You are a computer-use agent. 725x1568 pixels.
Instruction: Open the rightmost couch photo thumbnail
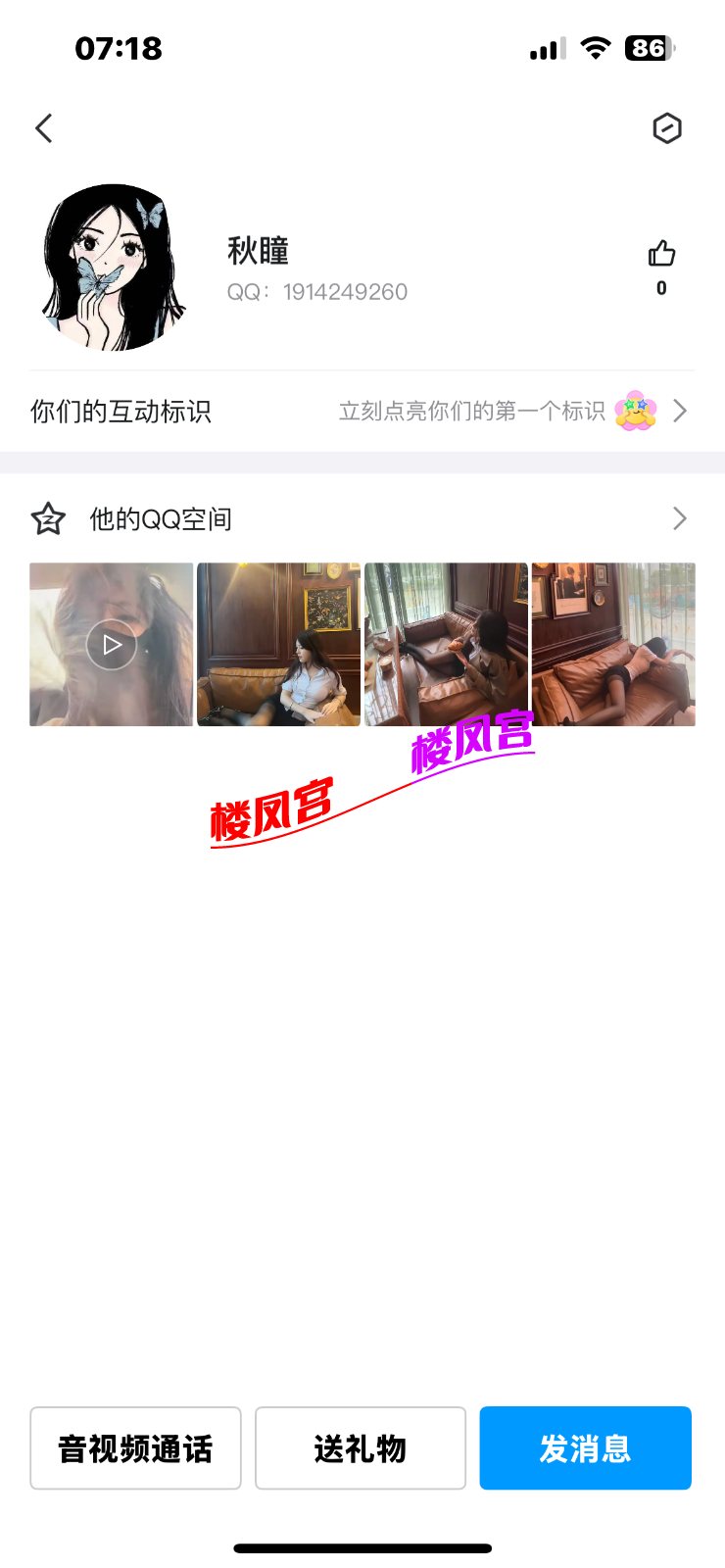613,644
